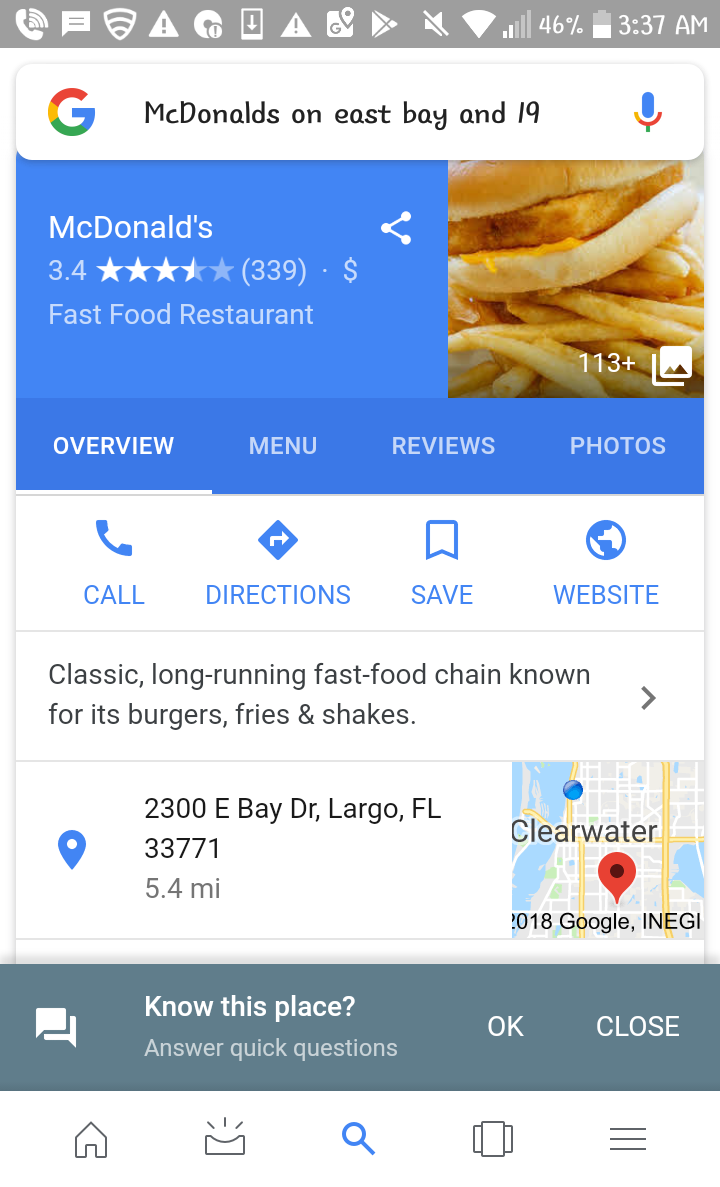Close the Know this place banner
The width and height of the screenshot is (720, 1187).
(637, 1026)
